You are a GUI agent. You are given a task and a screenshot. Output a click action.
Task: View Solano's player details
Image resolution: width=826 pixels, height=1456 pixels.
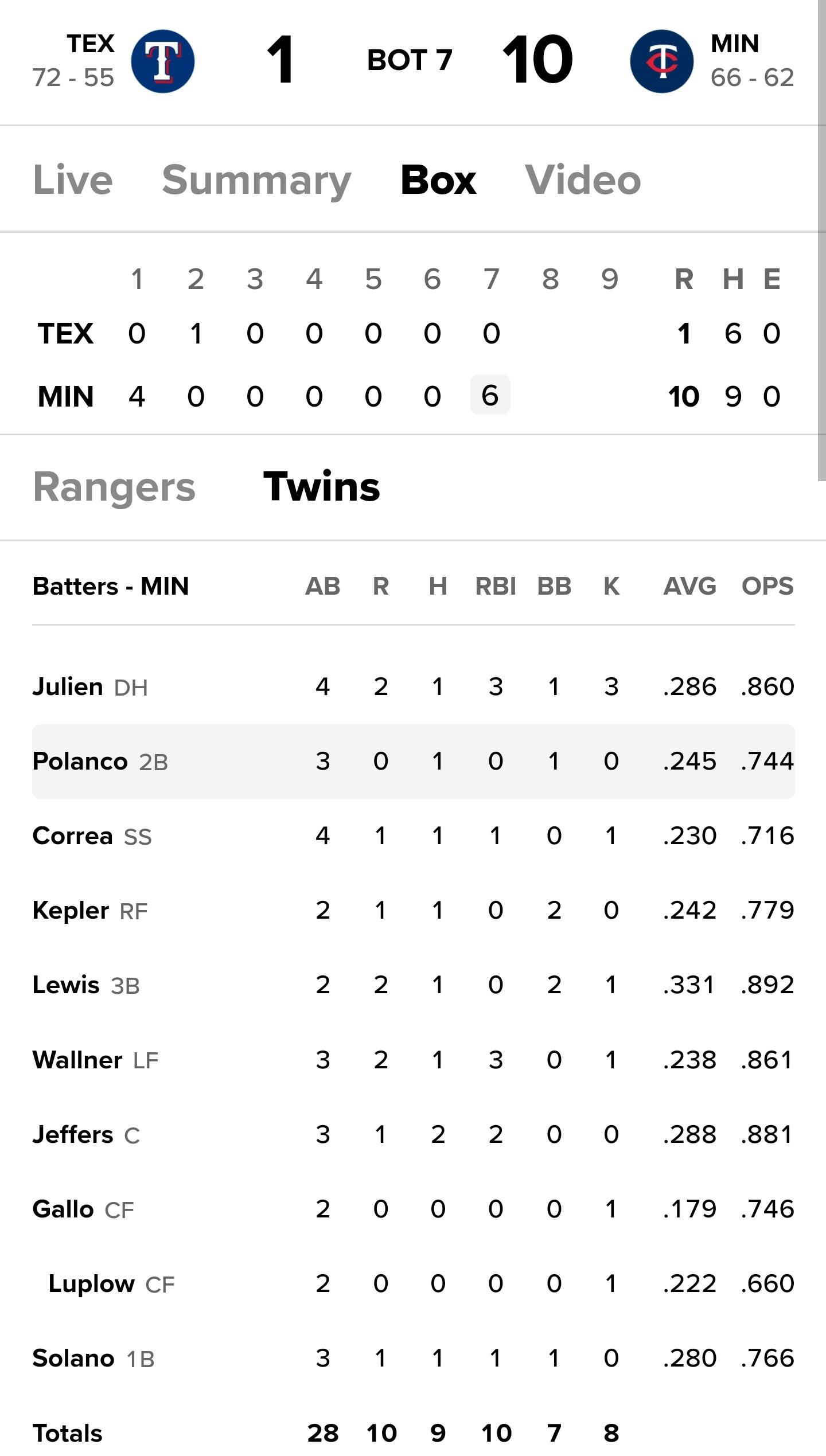tap(413, 1358)
